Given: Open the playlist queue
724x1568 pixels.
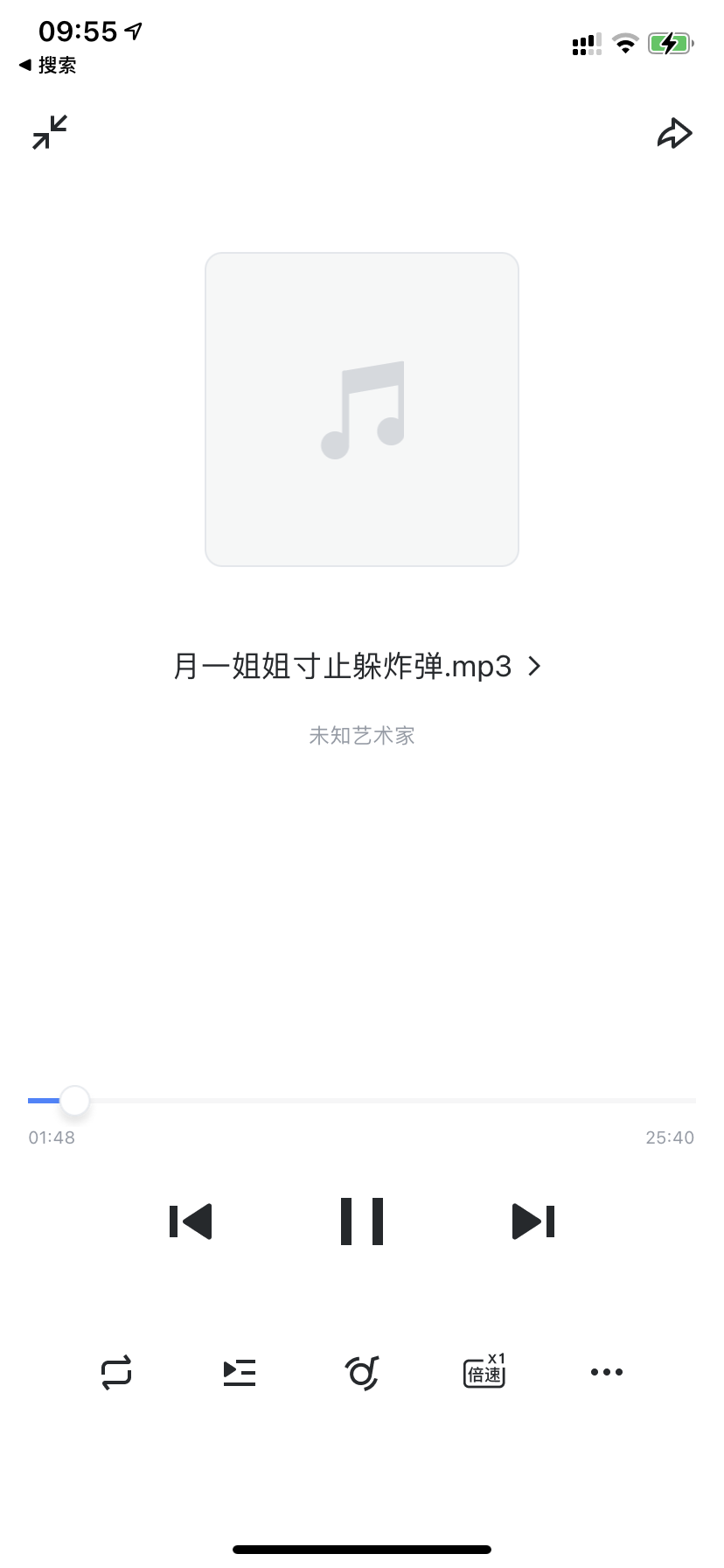Looking at the screenshot, I should coord(240,1372).
